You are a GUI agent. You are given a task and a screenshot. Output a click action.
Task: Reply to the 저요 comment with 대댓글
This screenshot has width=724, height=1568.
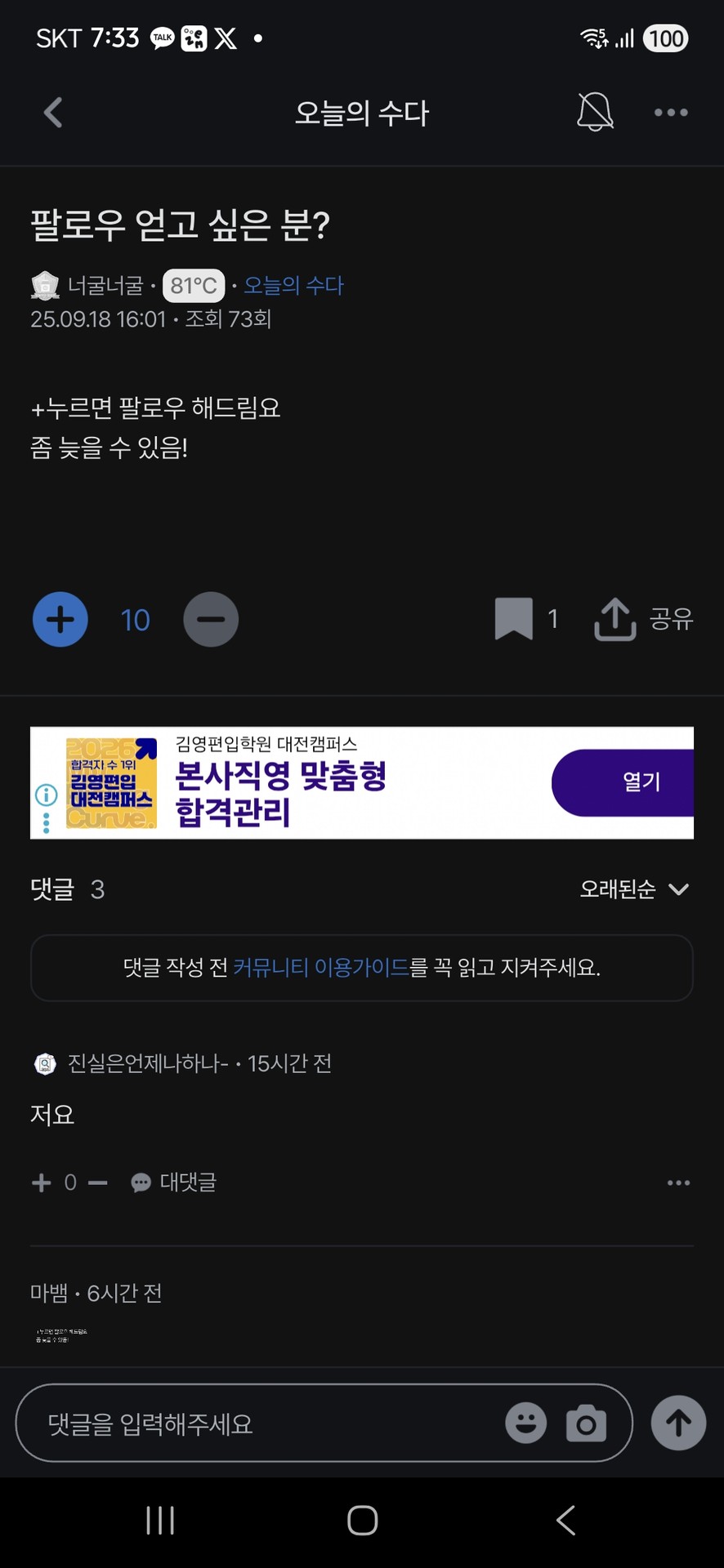pyautogui.click(x=174, y=1183)
